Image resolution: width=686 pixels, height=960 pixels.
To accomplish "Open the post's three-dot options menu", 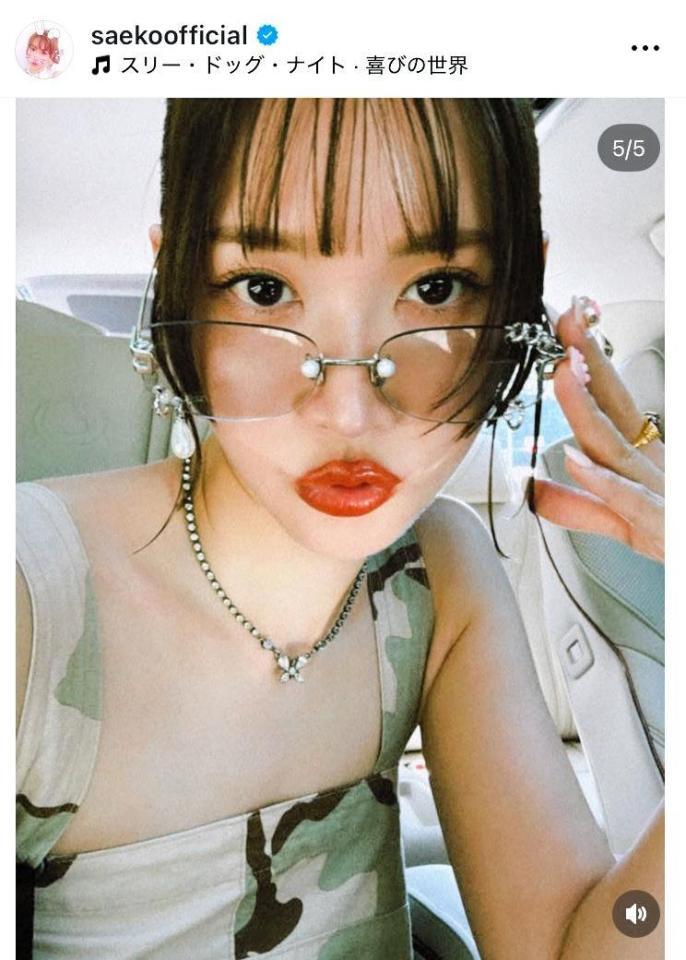I will (646, 48).
